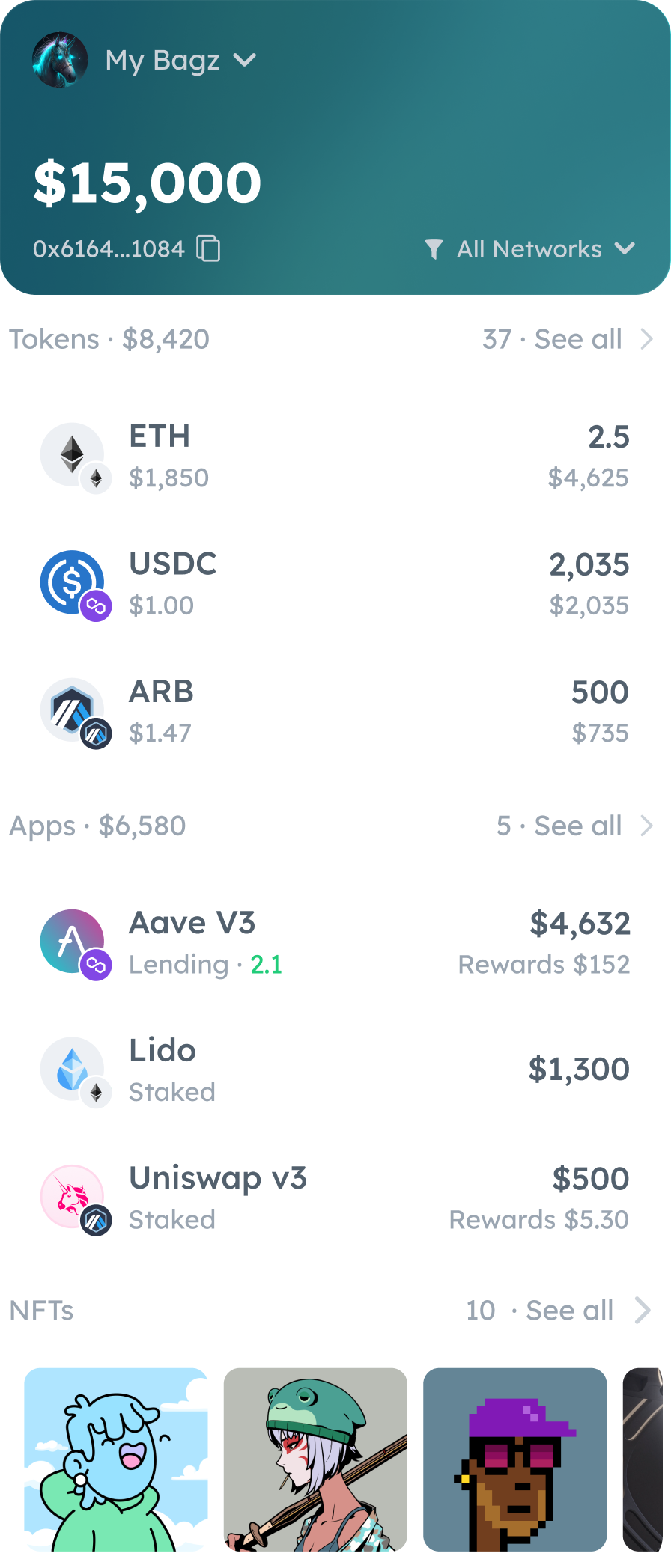Select the USDC token icon
671x1568 pixels.
[x=71, y=582]
